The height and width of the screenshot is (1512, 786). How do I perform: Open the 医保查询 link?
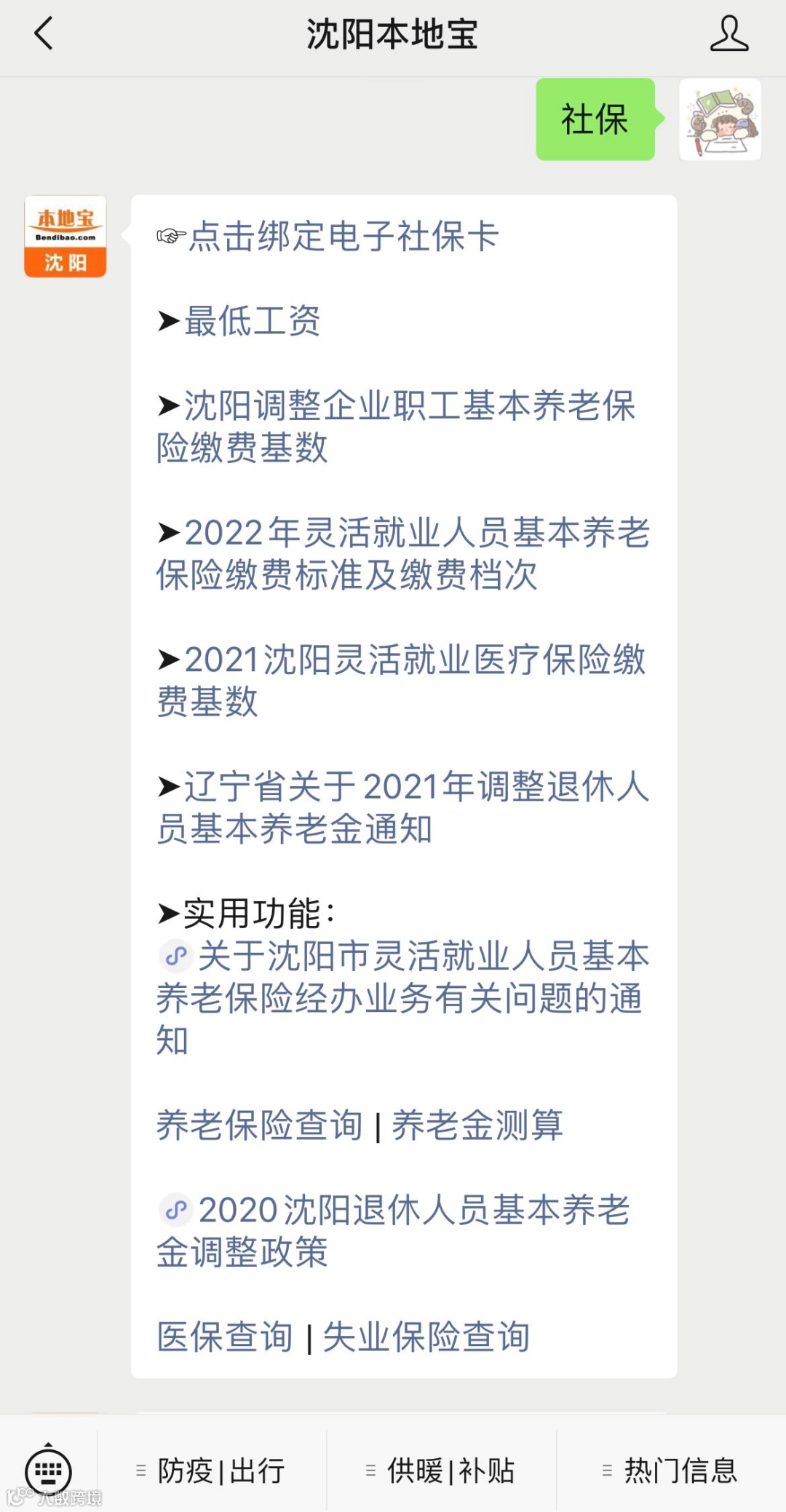225,1337
